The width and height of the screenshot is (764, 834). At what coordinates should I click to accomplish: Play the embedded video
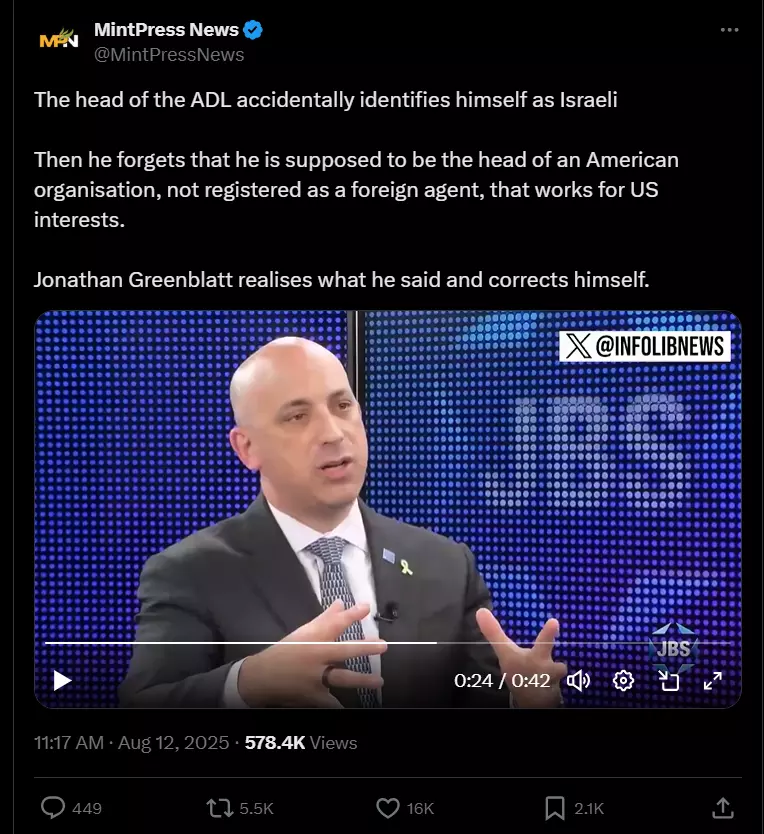click(x=62, y=680)
